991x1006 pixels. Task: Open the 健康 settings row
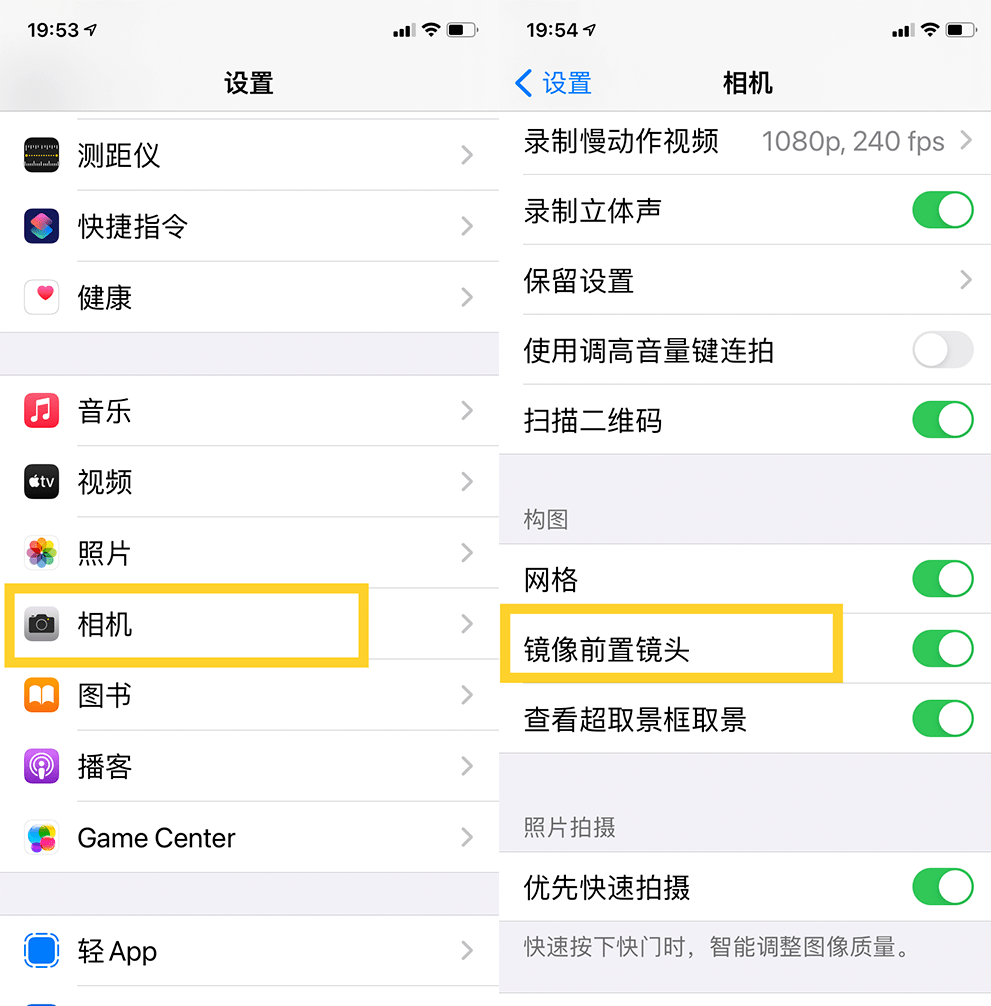(x=248, y=297)
